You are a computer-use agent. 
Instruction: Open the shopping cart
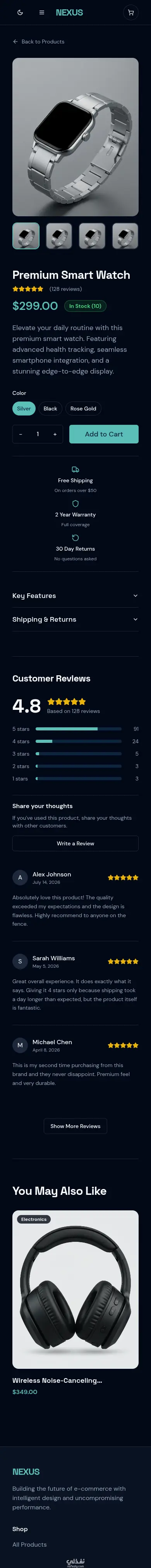[x=130, y=12]
